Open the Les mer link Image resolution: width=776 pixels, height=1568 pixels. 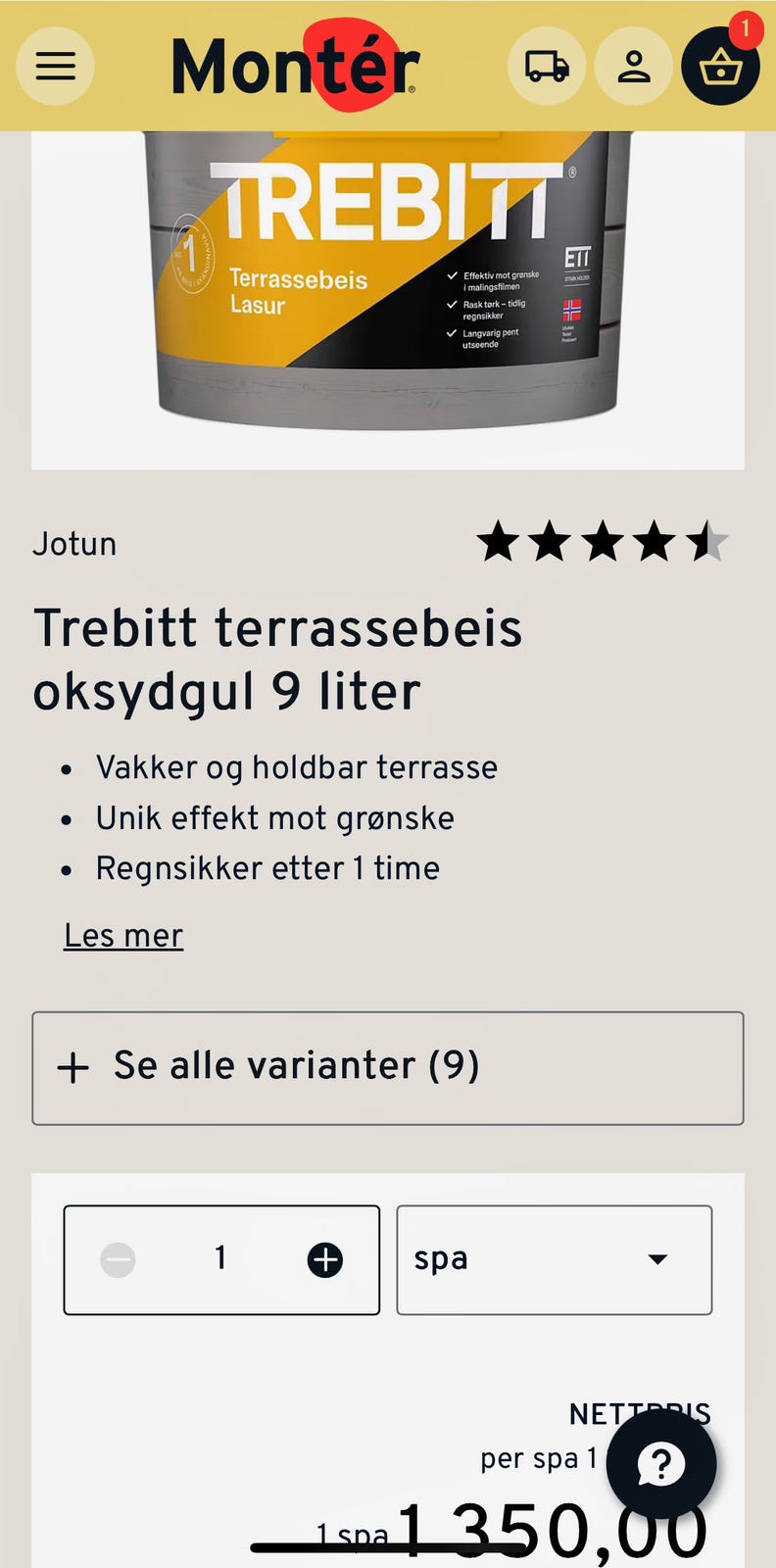pyautogui.click(x=122, y=935)
